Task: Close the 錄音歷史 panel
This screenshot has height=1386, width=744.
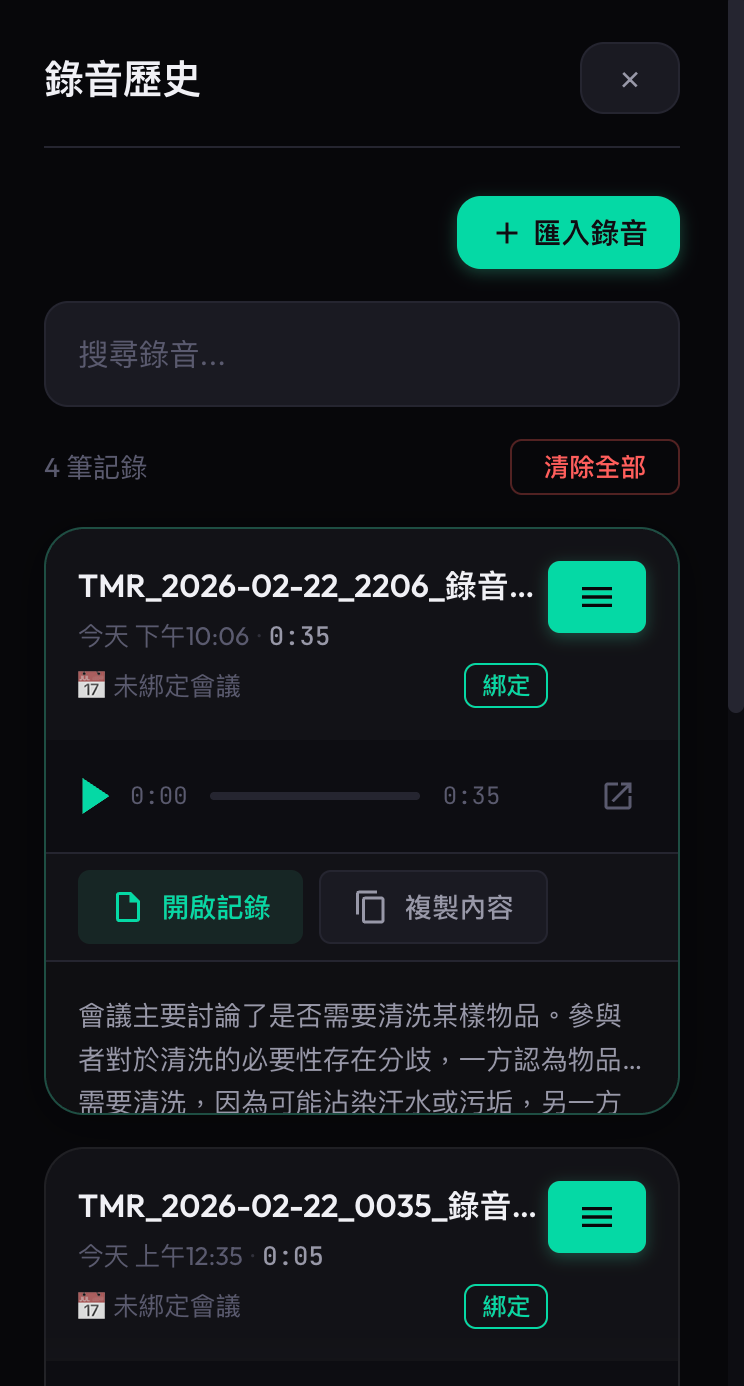Action: pos(629,78)
